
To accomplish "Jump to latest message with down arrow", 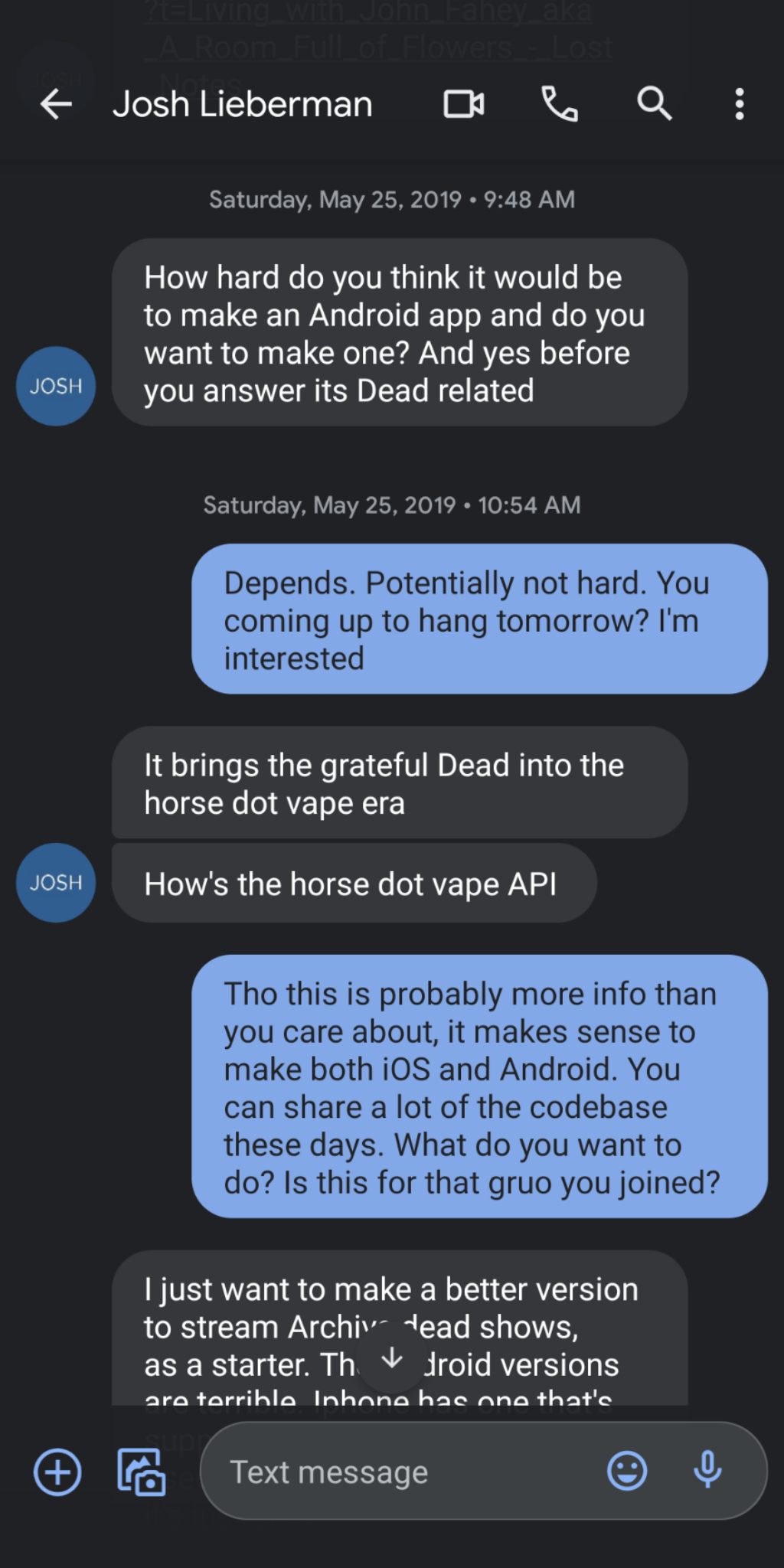I will coord(392,1359).
